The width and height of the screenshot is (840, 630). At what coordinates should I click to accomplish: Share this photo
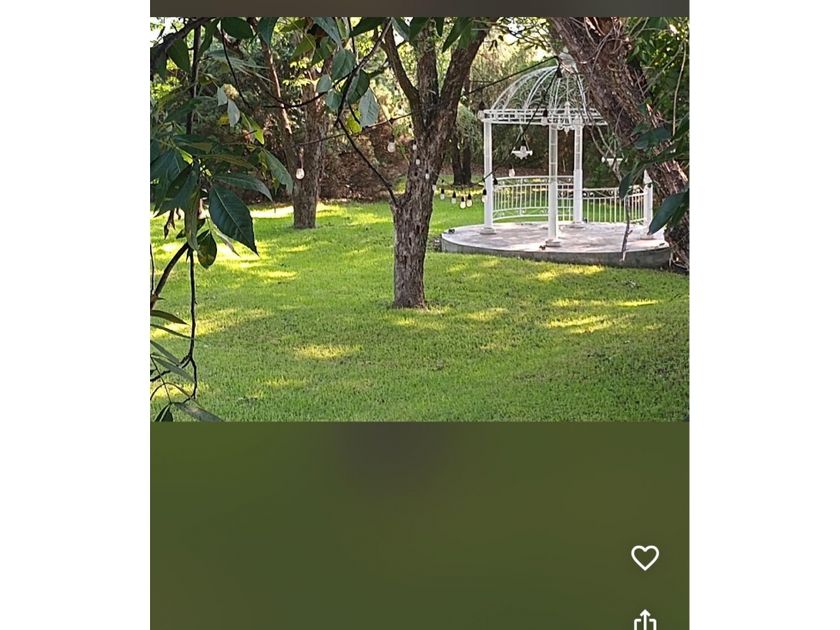[x=645, y=620]
